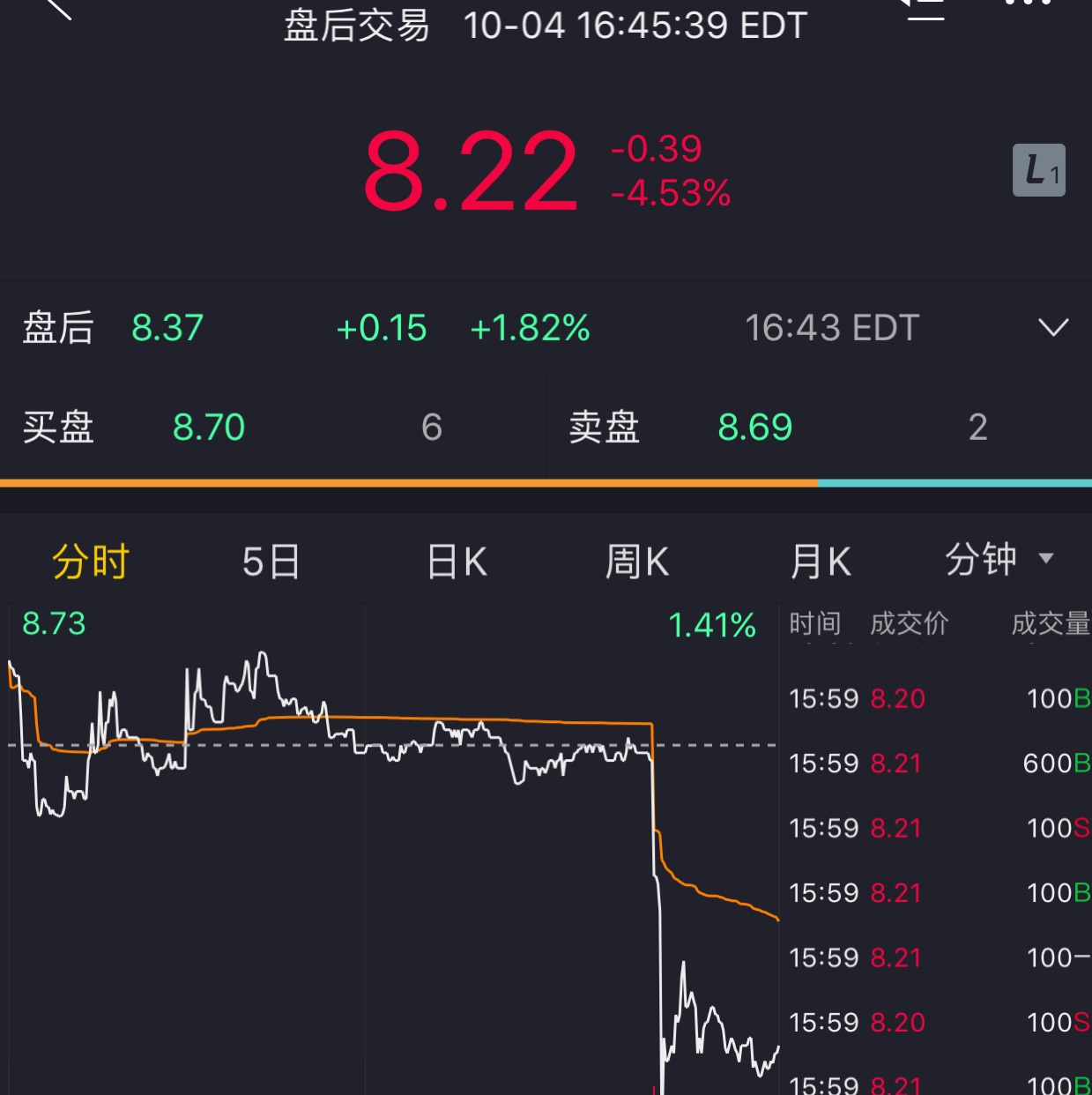Switch to the 5日 chart tab
1092x1095 pixels.
click(271, 562)
